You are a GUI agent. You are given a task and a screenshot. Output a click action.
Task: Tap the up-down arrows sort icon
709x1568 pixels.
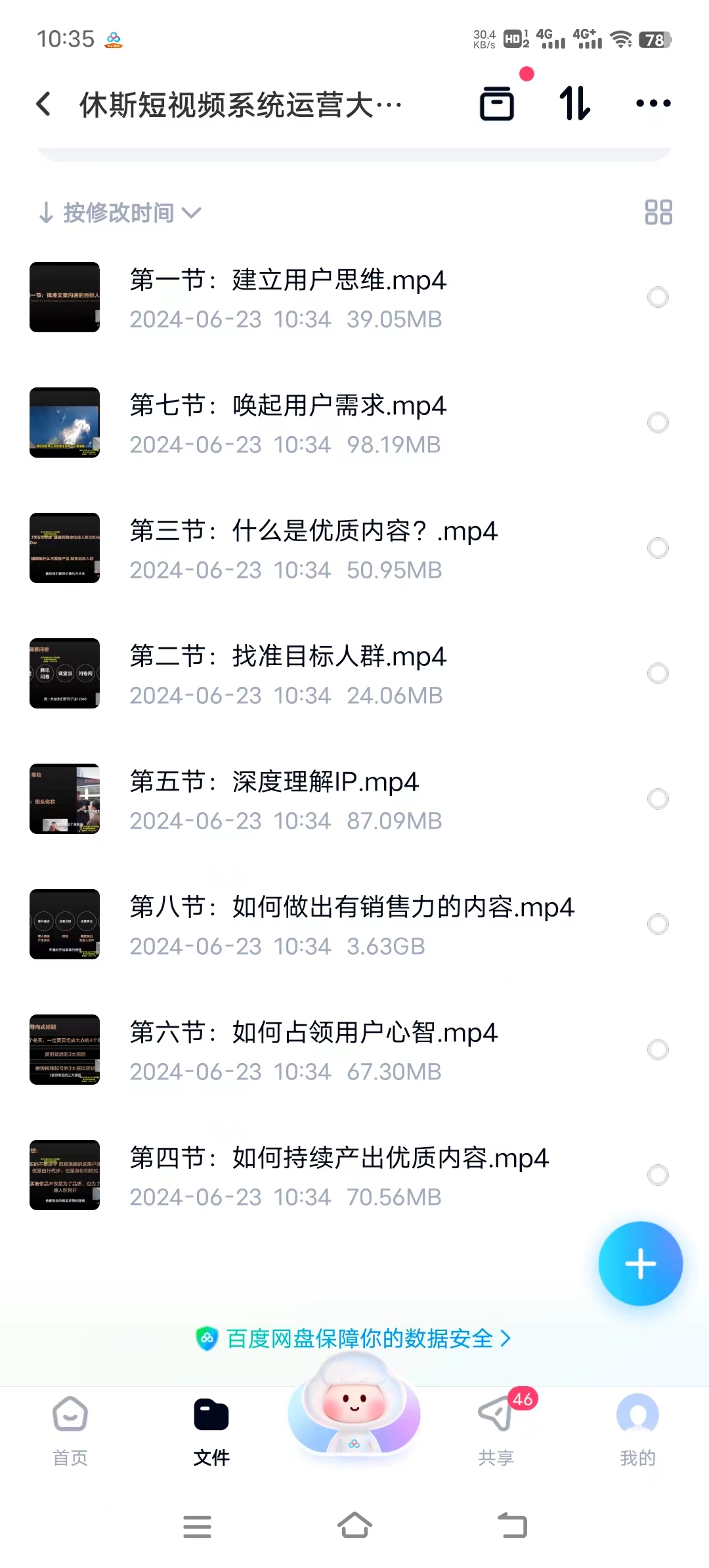(x=575, y=104)
